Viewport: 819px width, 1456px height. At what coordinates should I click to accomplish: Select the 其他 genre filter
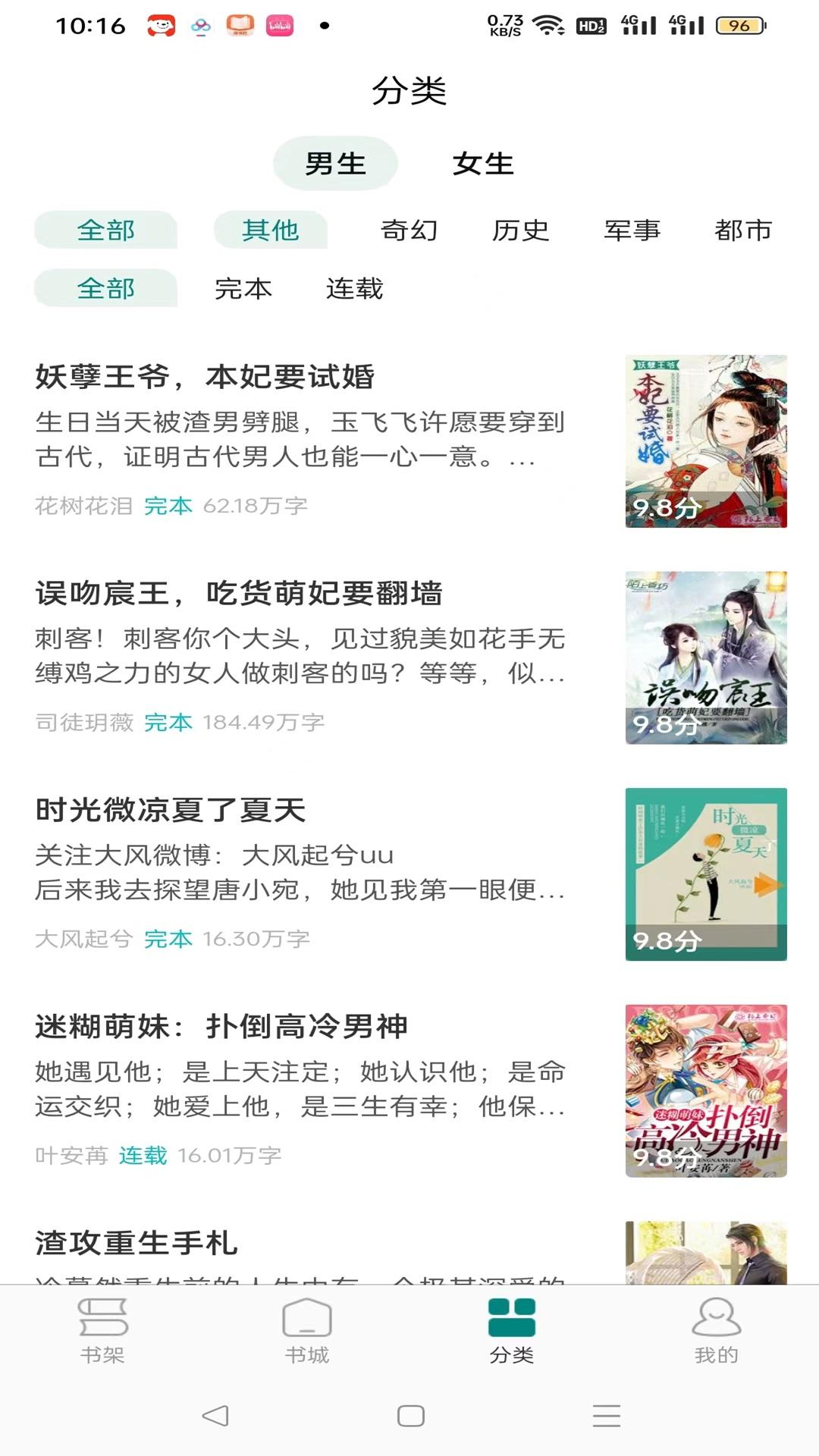(271, 231)
